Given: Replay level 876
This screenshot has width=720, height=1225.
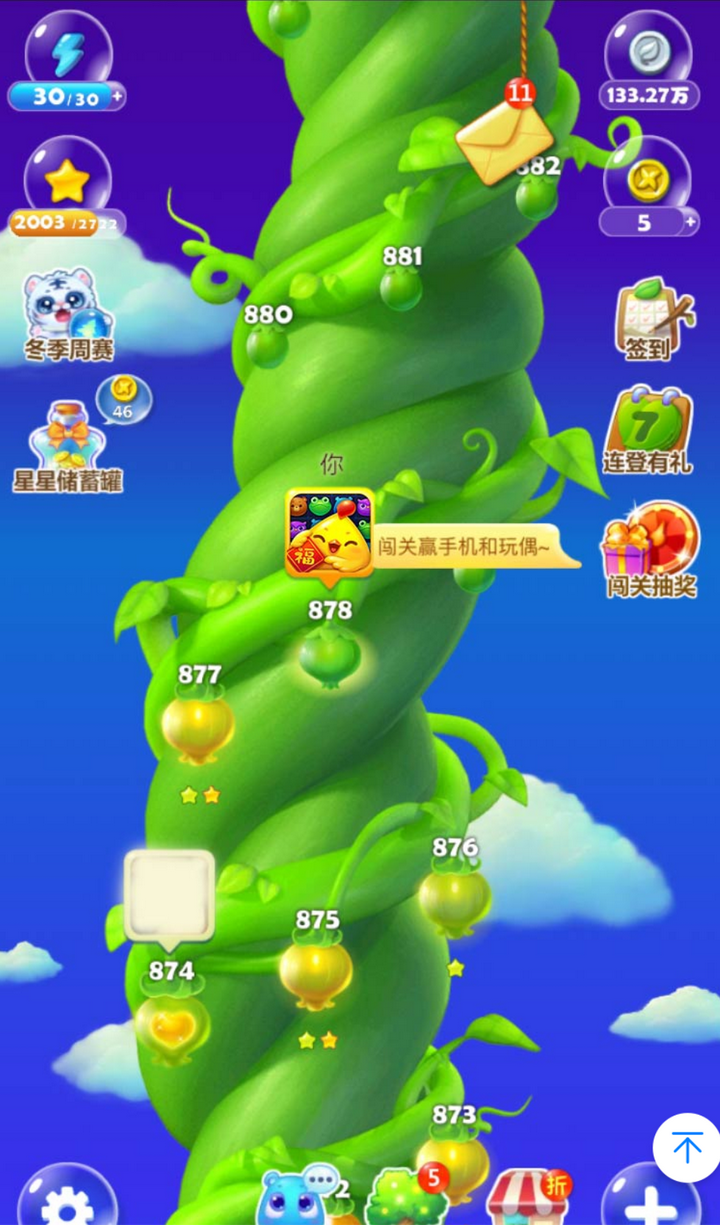Looking at the screenshot, I should coord(455,898).
